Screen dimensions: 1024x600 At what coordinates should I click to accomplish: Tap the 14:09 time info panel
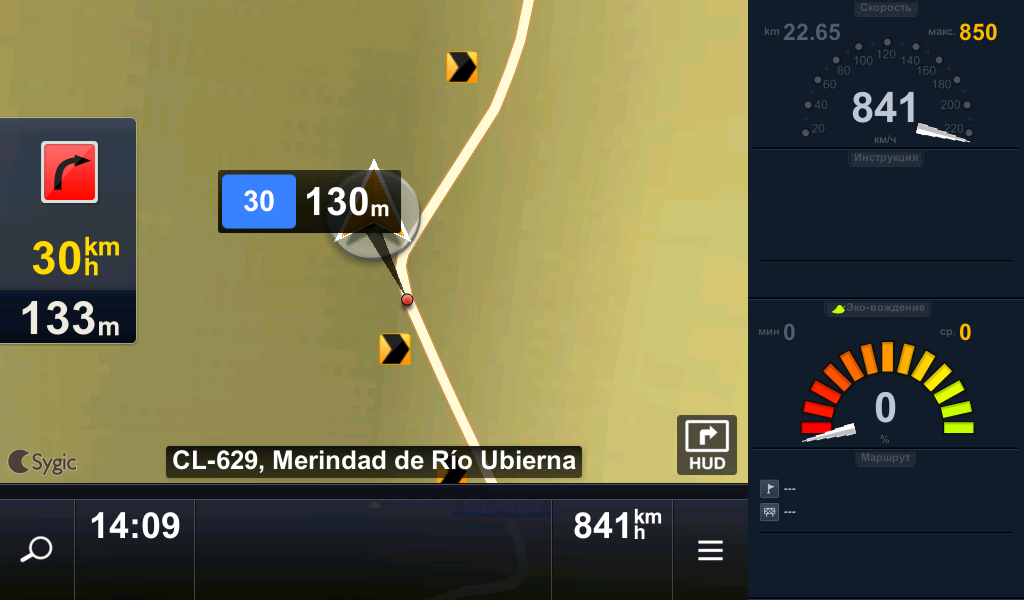pyautogui.click(x=135, y=527)
